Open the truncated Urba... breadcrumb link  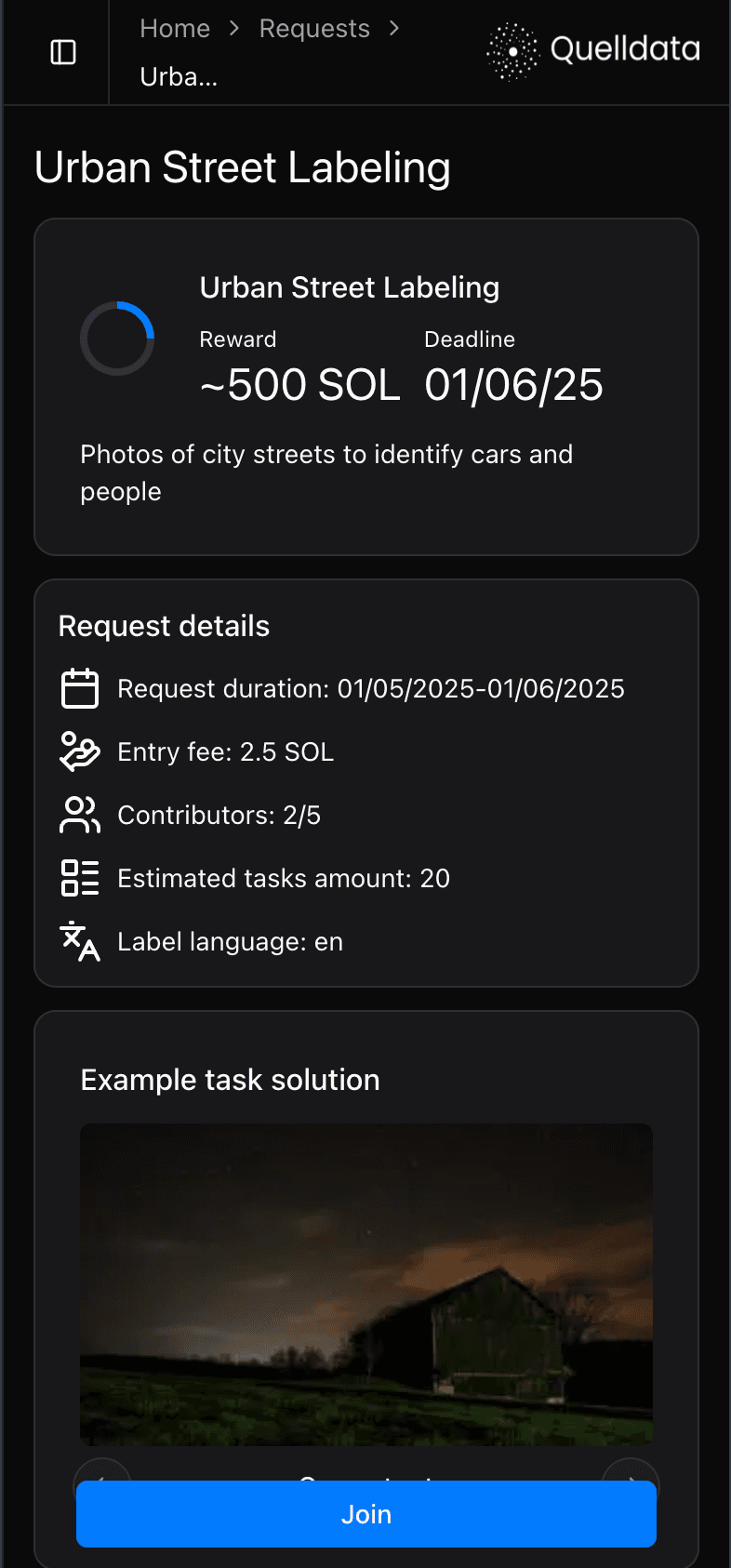click(178, 76)
